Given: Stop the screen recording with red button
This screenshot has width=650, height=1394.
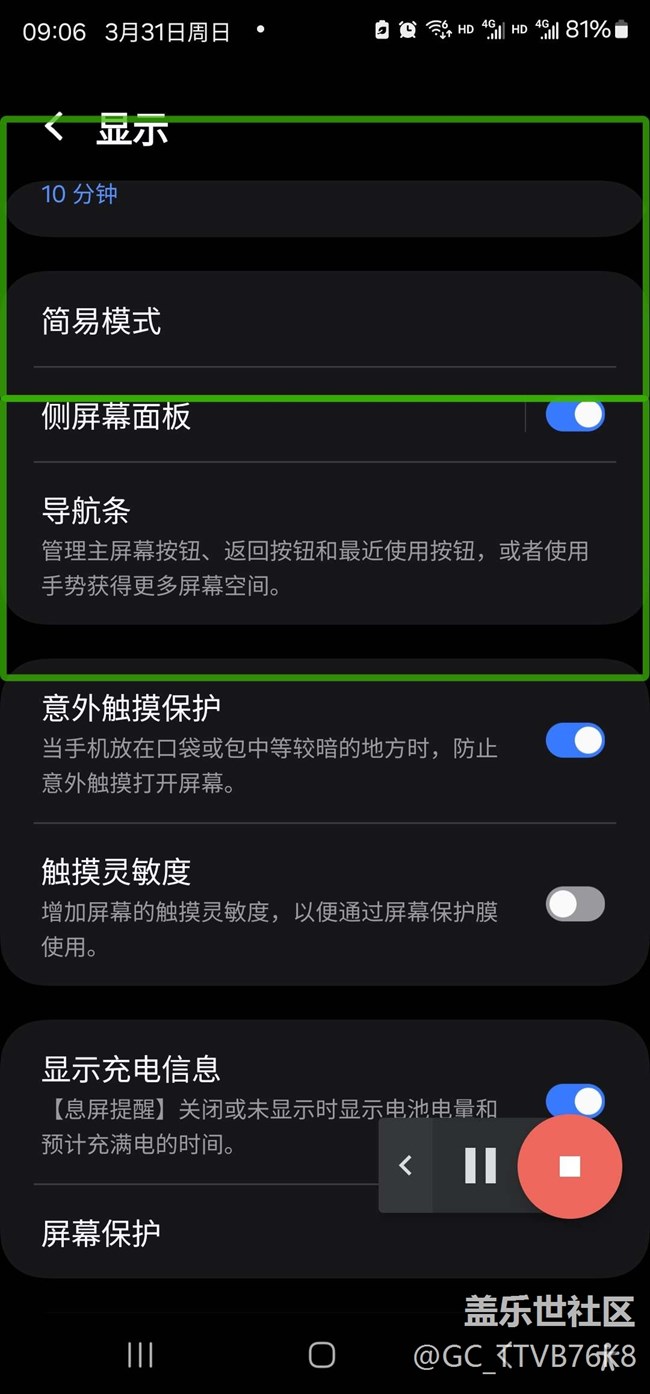Looking at the screenshot, I should tap(570, 1166).
